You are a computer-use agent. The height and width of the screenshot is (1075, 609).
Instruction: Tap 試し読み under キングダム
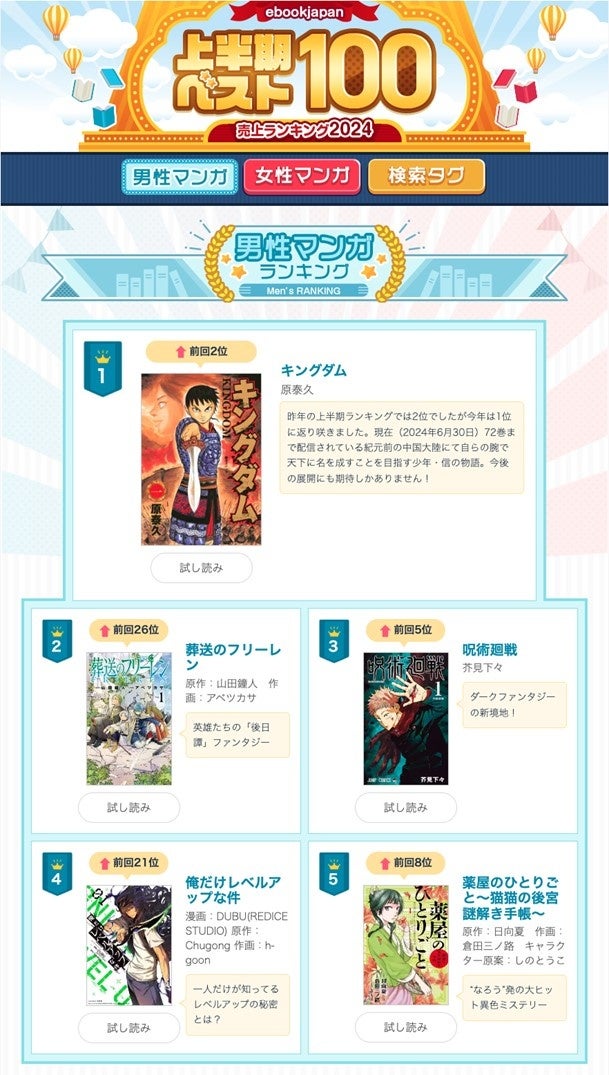pyautogui.click(x=201, y=568)
